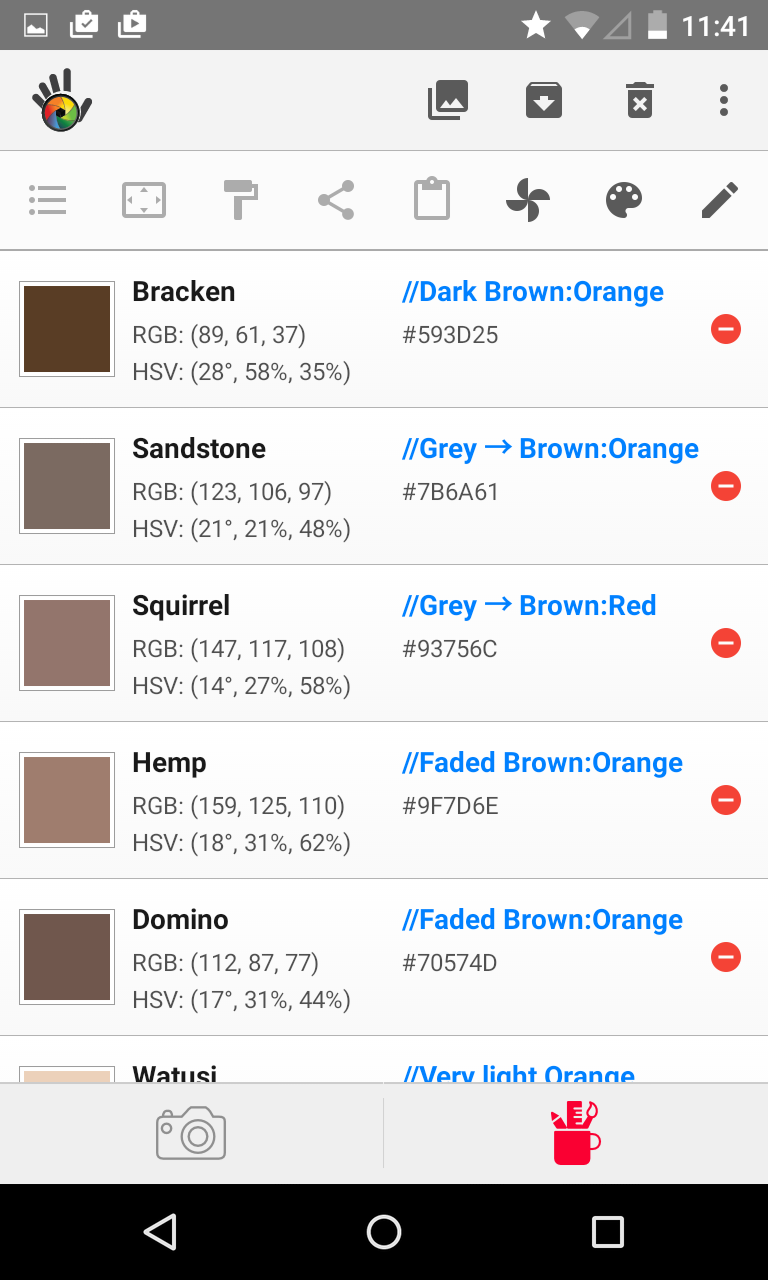Image resolution: width=768 pixels, height=1280 pixels.
Task: Open the palette tool
Action: [623, 199]
